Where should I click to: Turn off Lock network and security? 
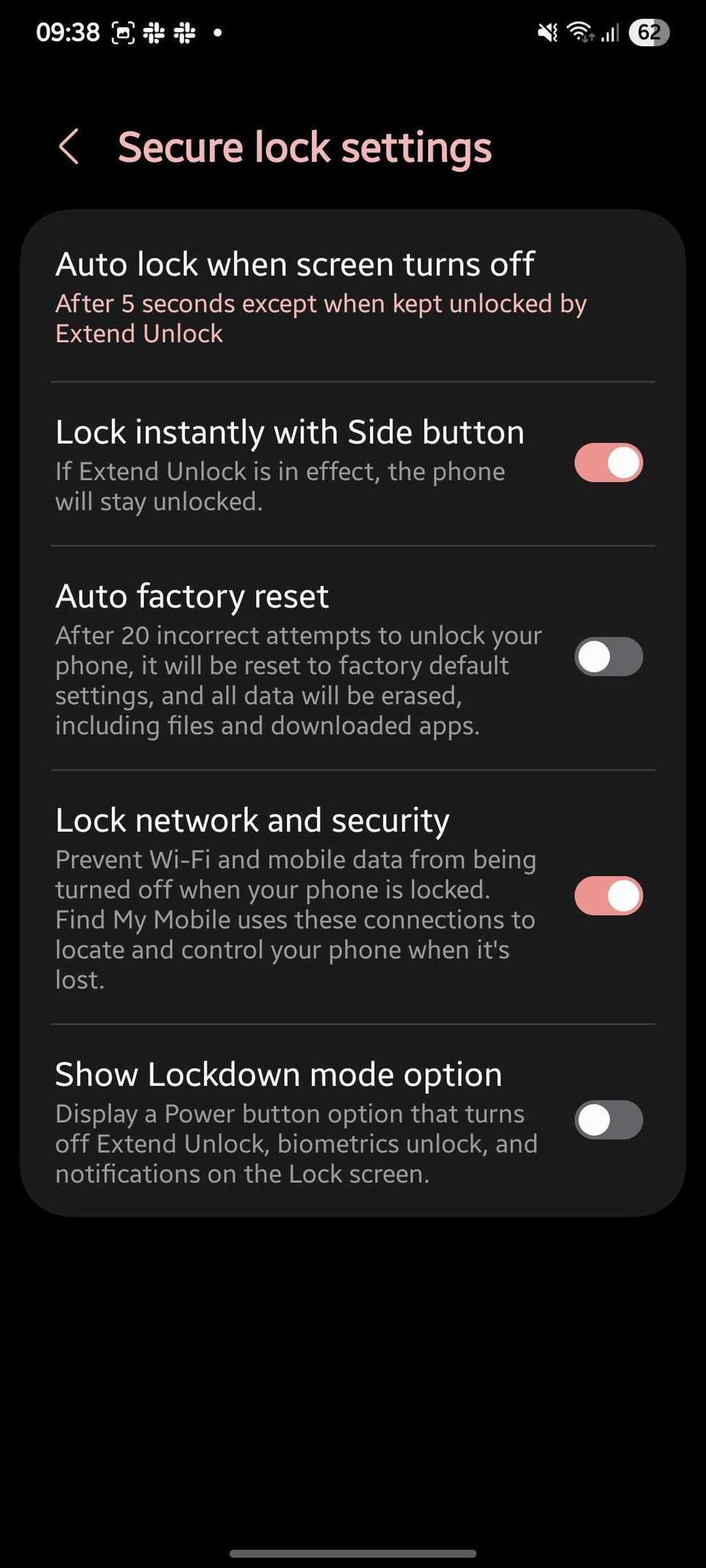coord(608,896)
